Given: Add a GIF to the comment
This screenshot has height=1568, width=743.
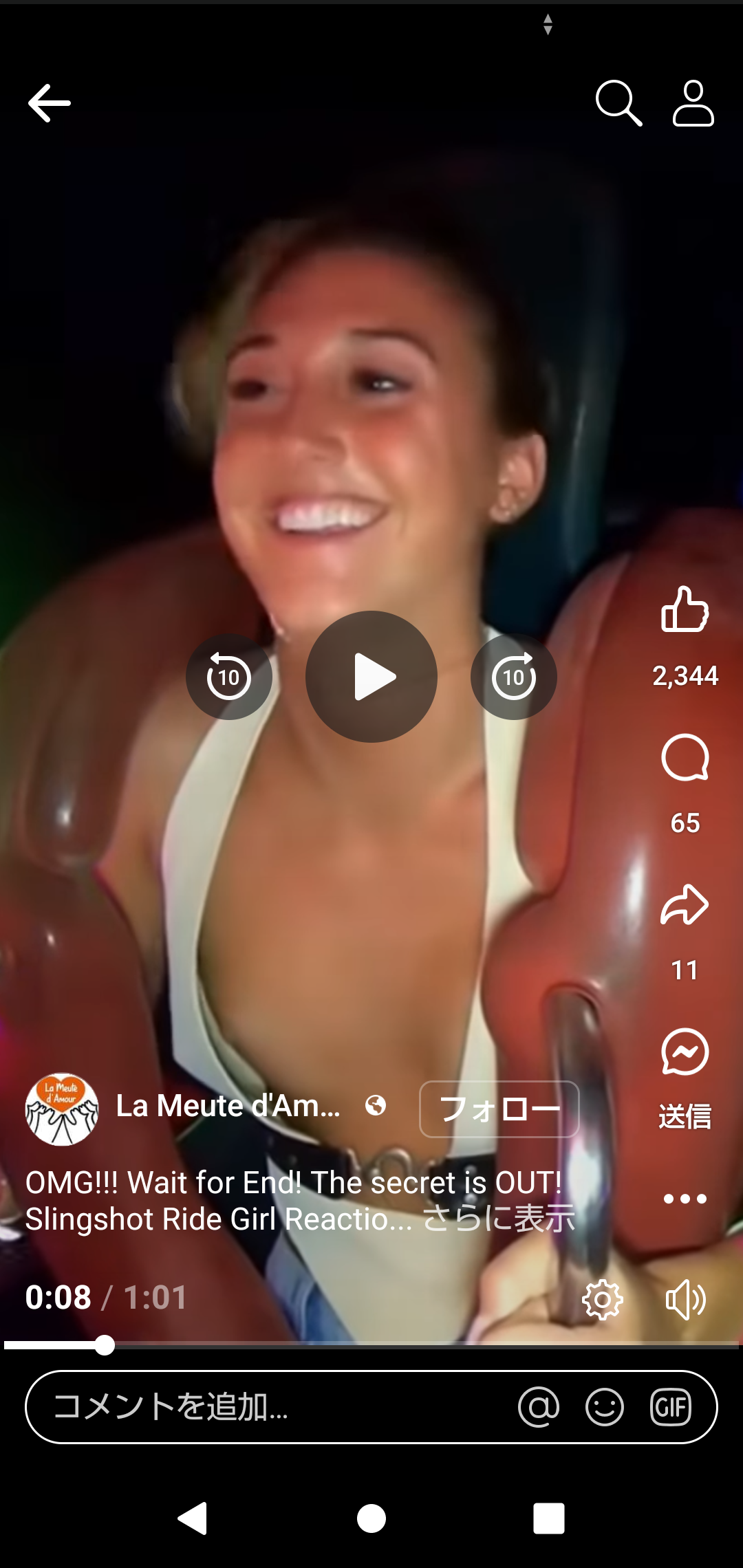Looking at the screenshot, I should point(671,1406).
